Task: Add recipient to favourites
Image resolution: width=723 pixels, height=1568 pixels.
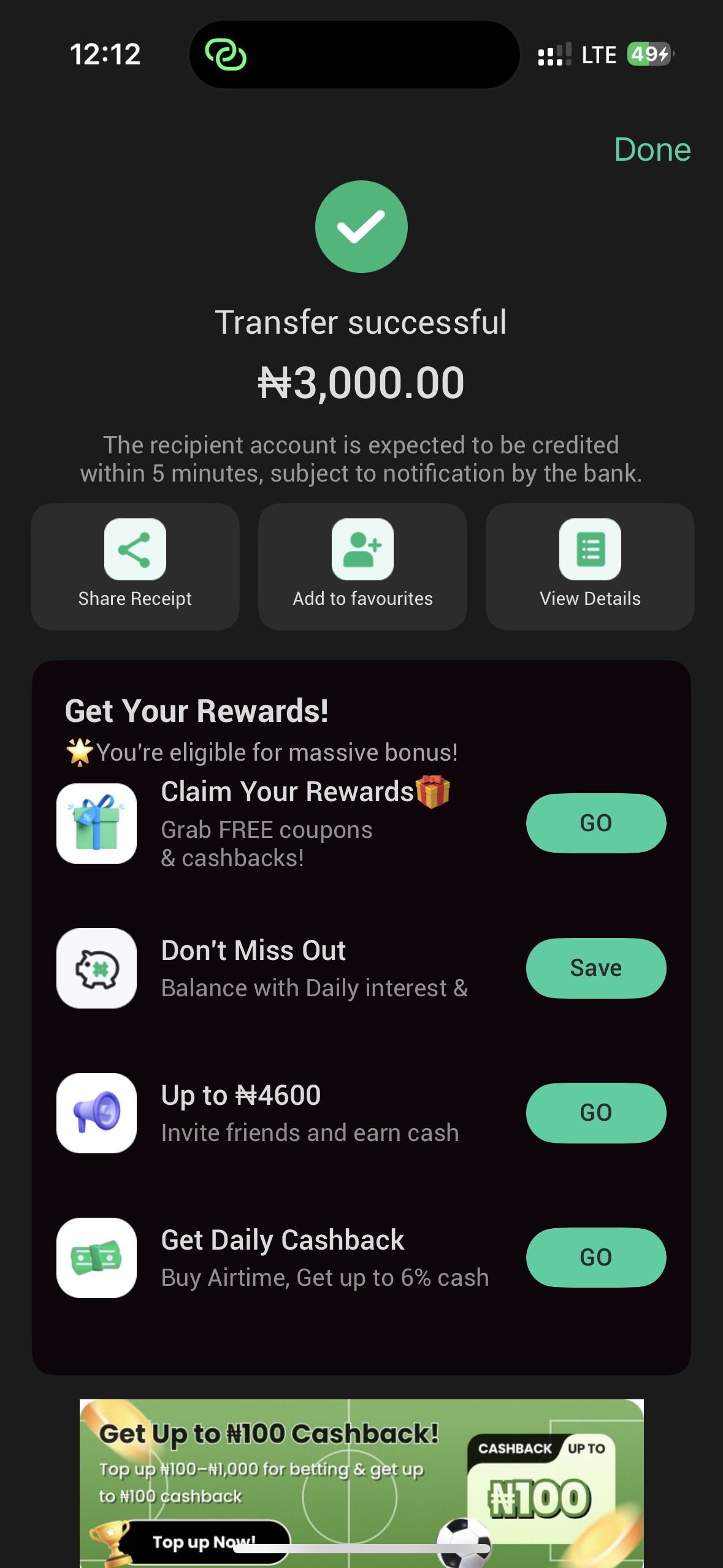Action: click(x=362, y=566)
